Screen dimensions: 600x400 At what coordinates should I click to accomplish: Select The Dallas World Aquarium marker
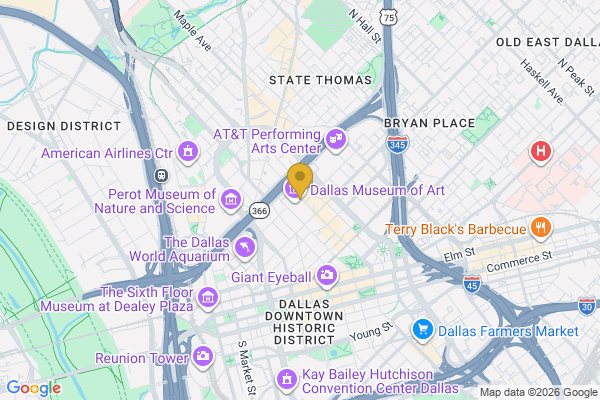click(244, 247)
